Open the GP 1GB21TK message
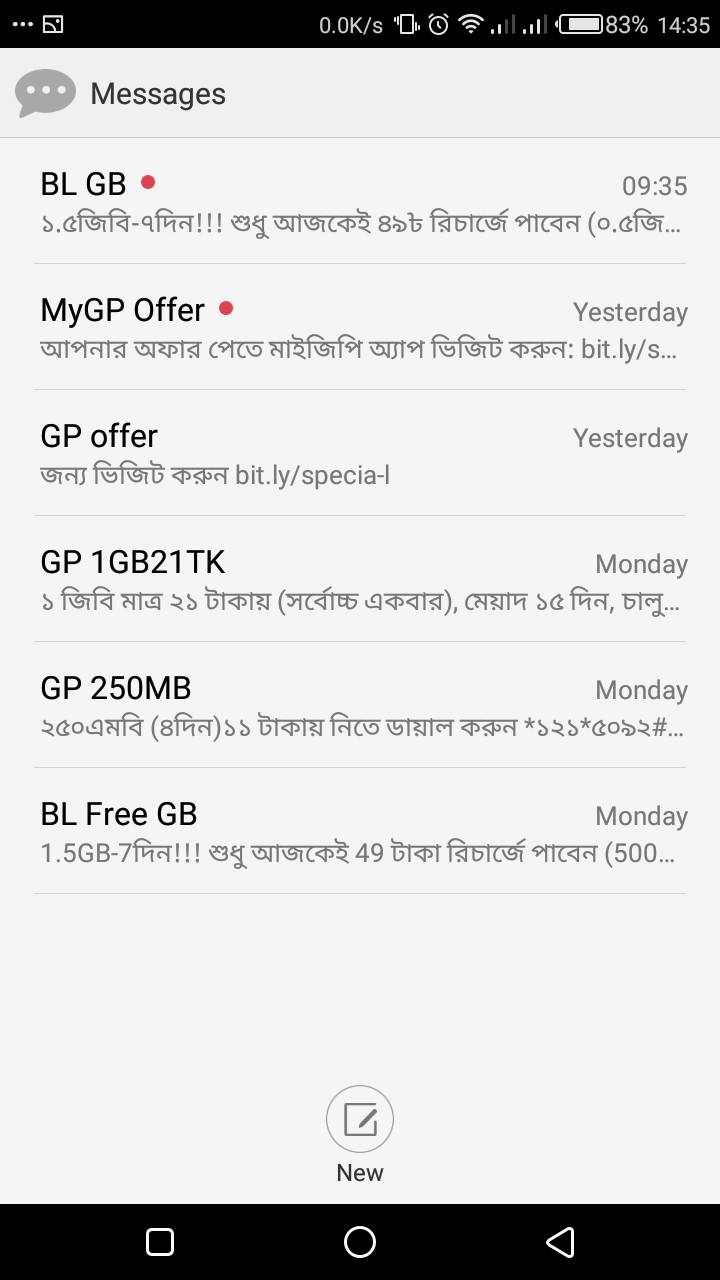Viewport: 720px width, 1280px height. click(x=360, y=580)
